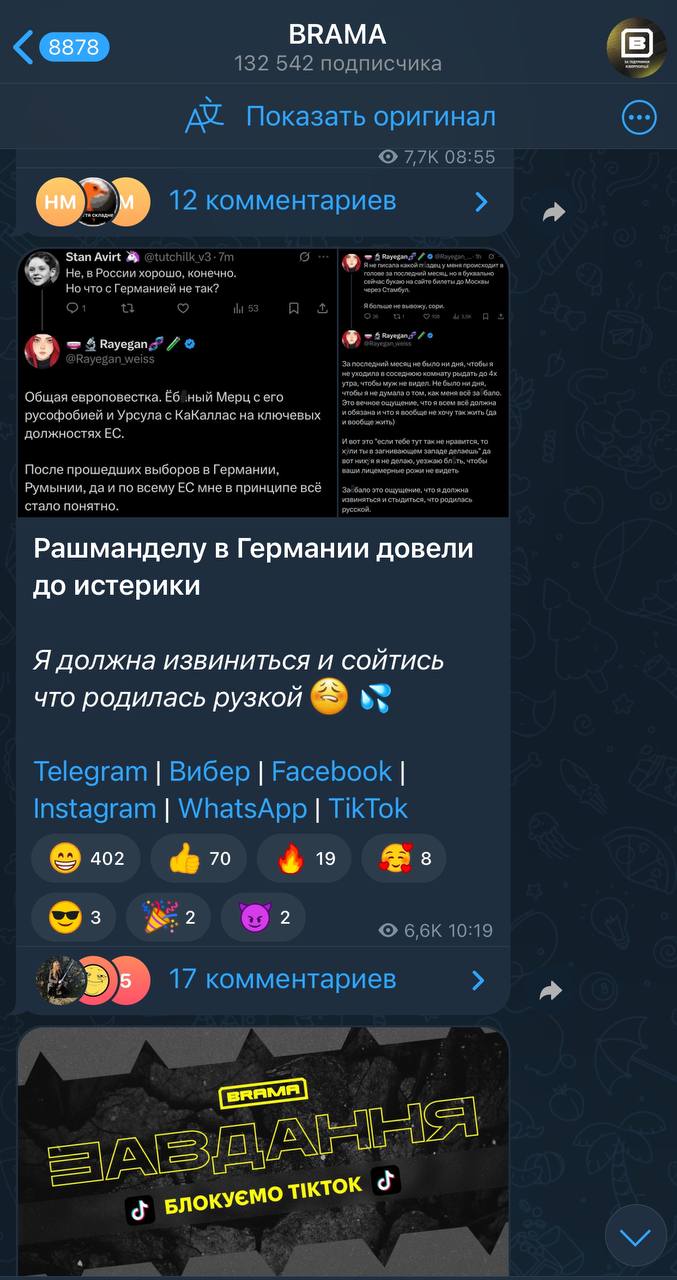Open the TikTok link

coord(368,808)
